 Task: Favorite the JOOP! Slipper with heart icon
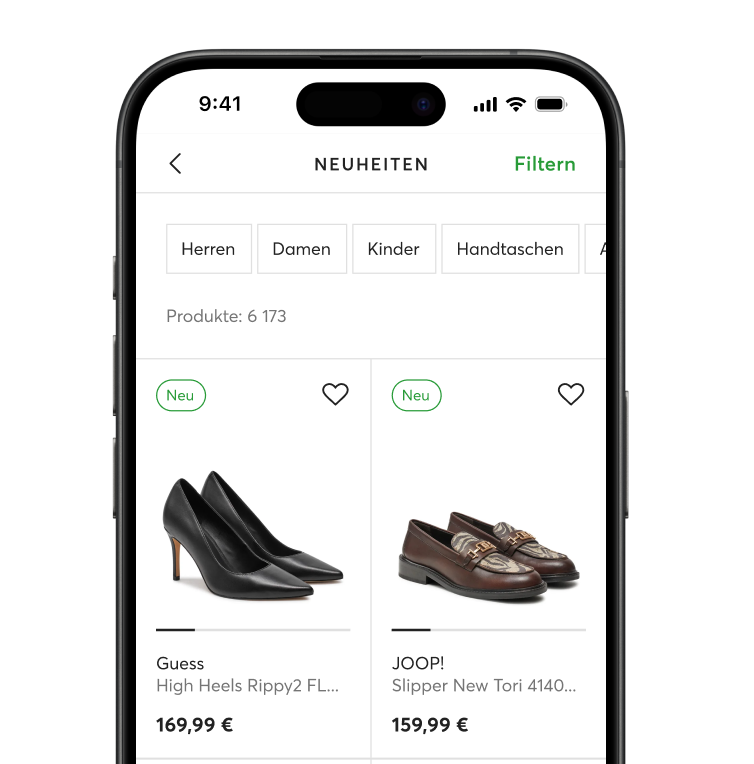coord(570,395)
